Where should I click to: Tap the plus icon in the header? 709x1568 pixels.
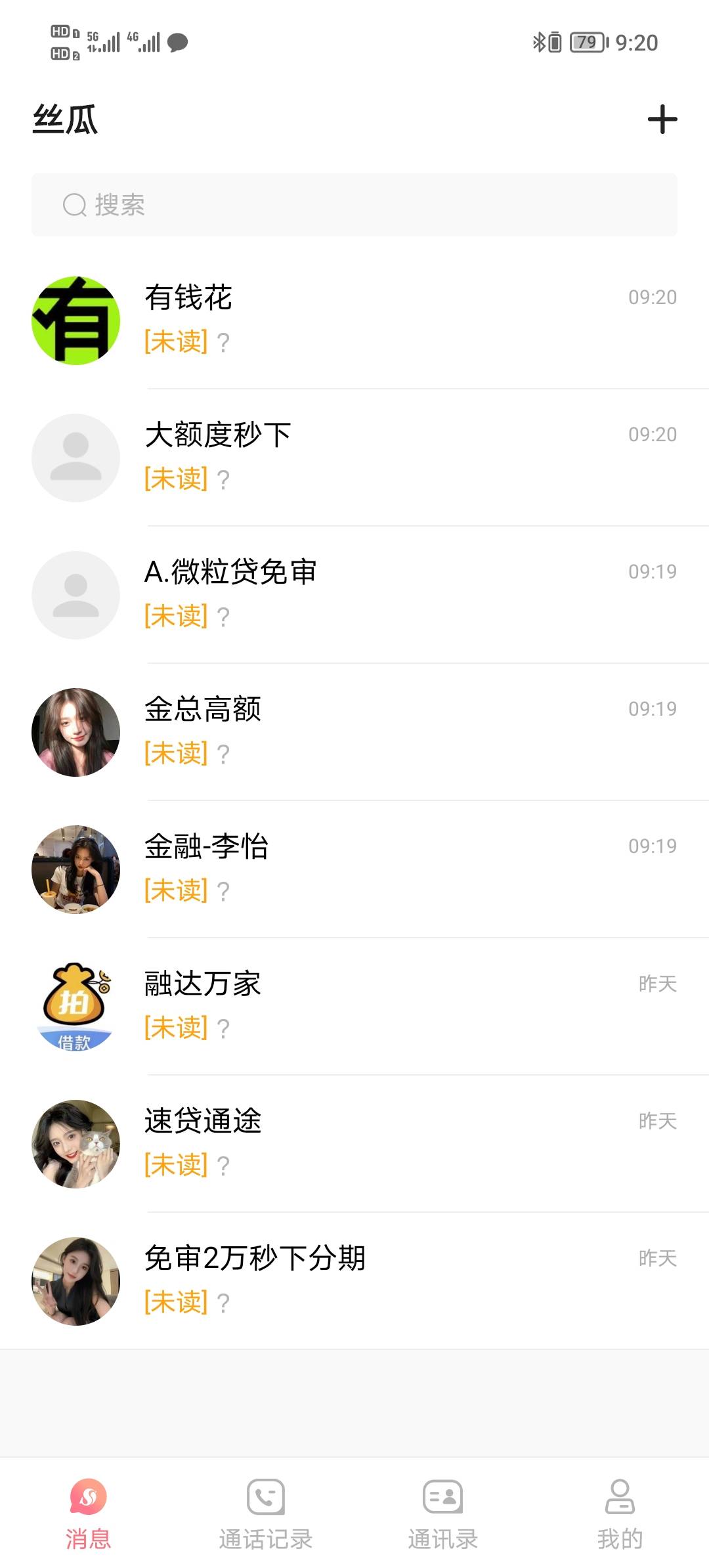point(662,120)
